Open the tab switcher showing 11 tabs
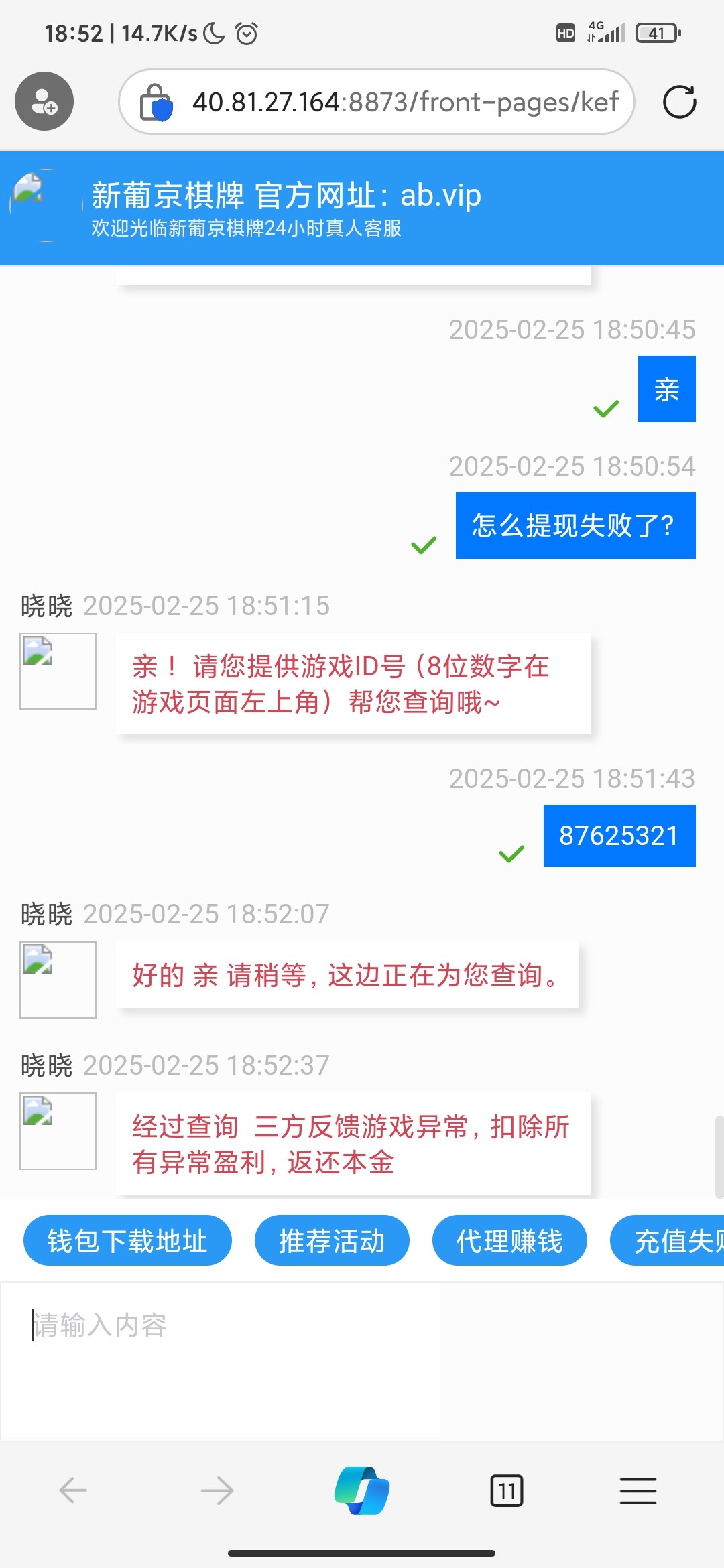 (x=507, y=1490)
